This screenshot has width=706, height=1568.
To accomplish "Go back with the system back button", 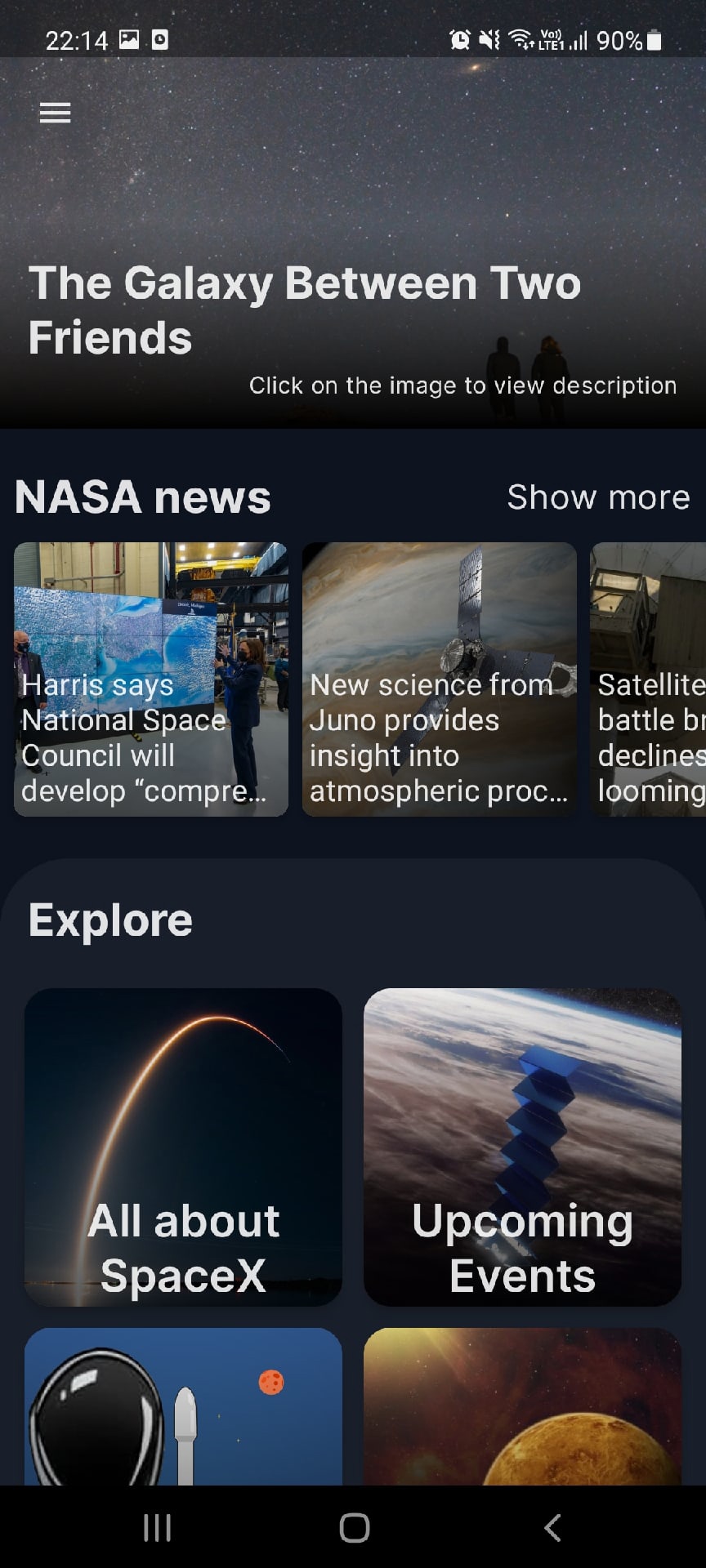I will coord(552,1527).
